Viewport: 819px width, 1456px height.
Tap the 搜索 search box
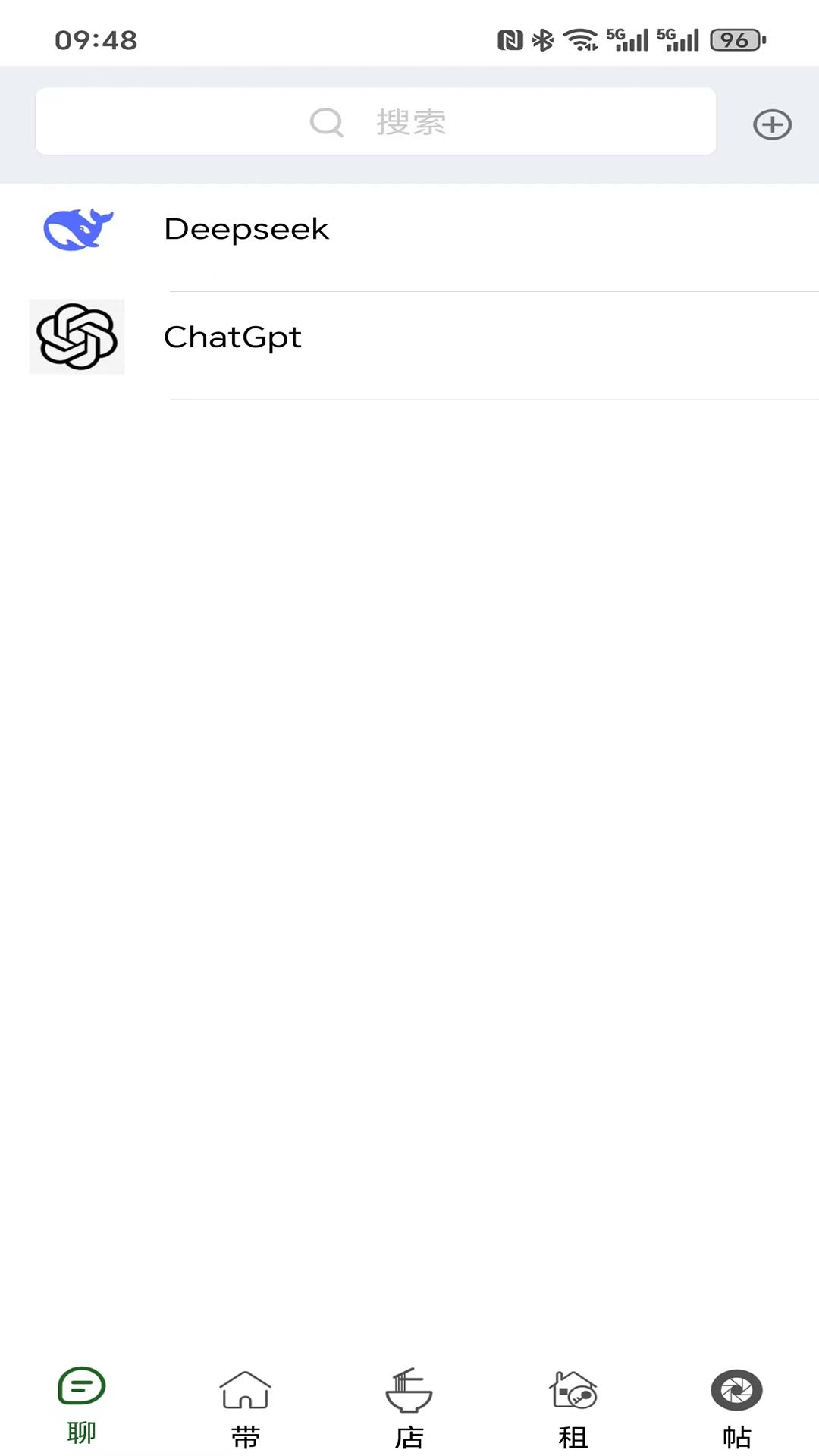pos(376,121)
